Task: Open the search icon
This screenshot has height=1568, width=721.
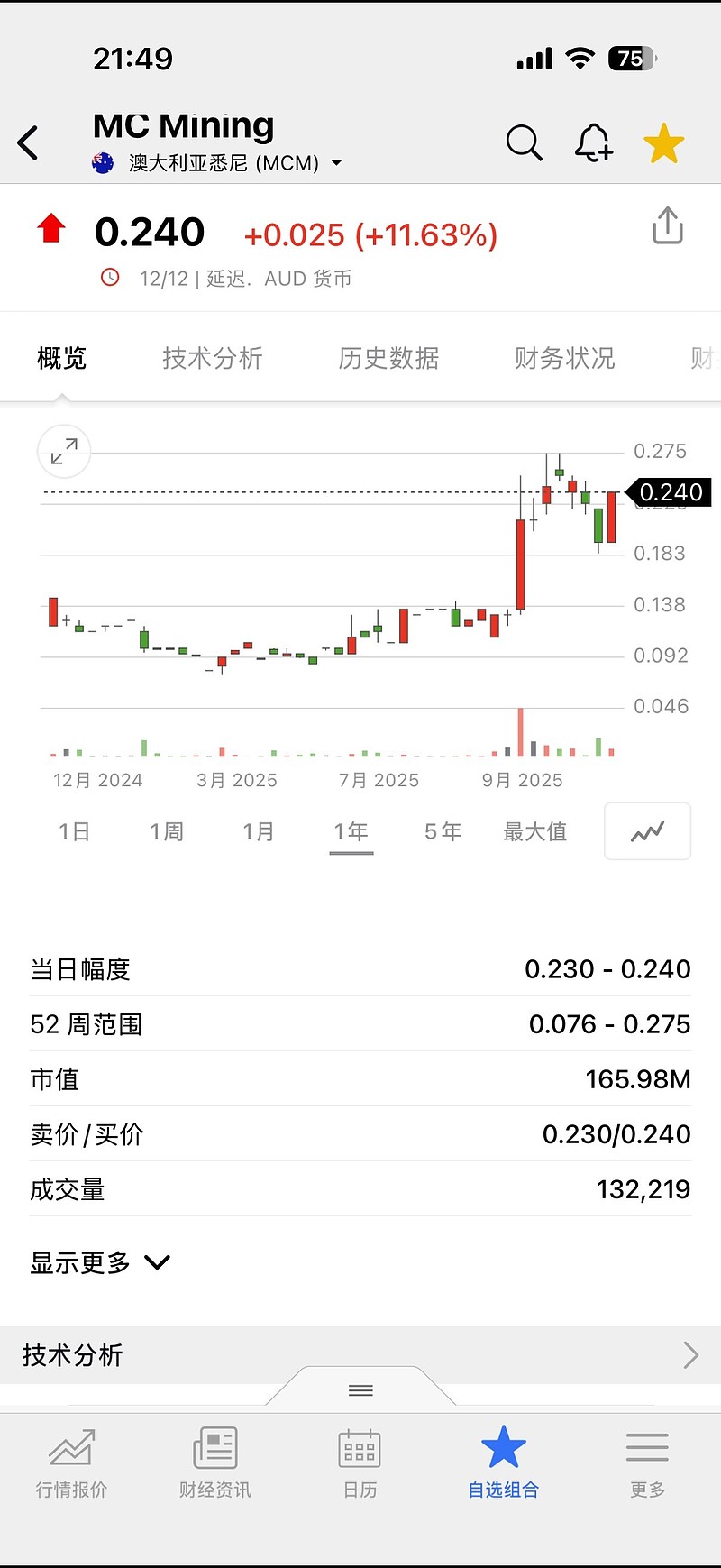Action: tap(525, 142)
